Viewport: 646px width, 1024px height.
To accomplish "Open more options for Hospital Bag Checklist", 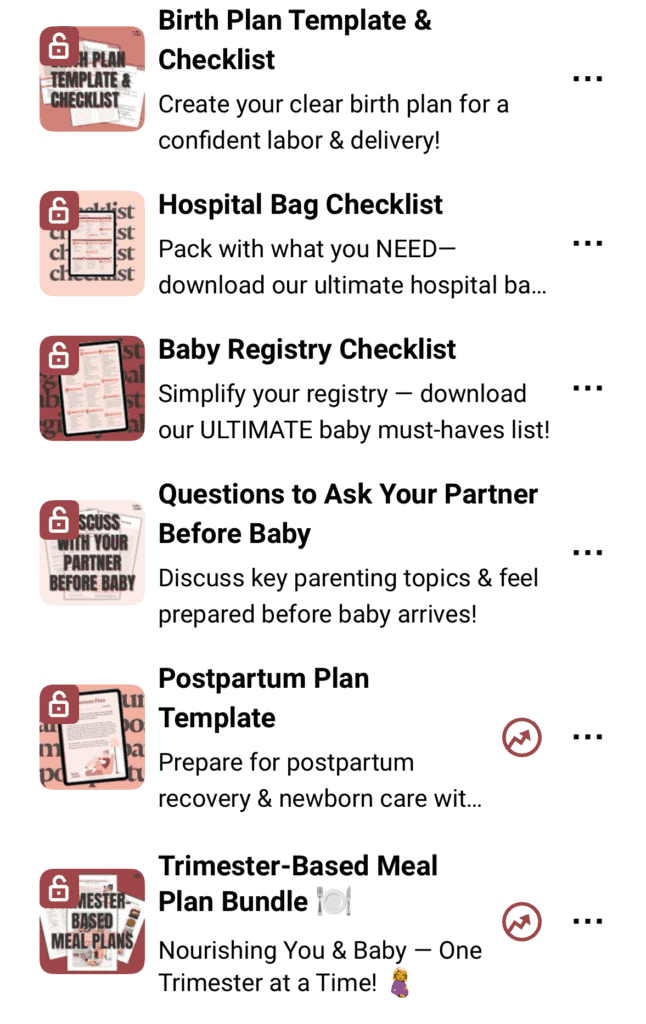I will tap(587, 243).
